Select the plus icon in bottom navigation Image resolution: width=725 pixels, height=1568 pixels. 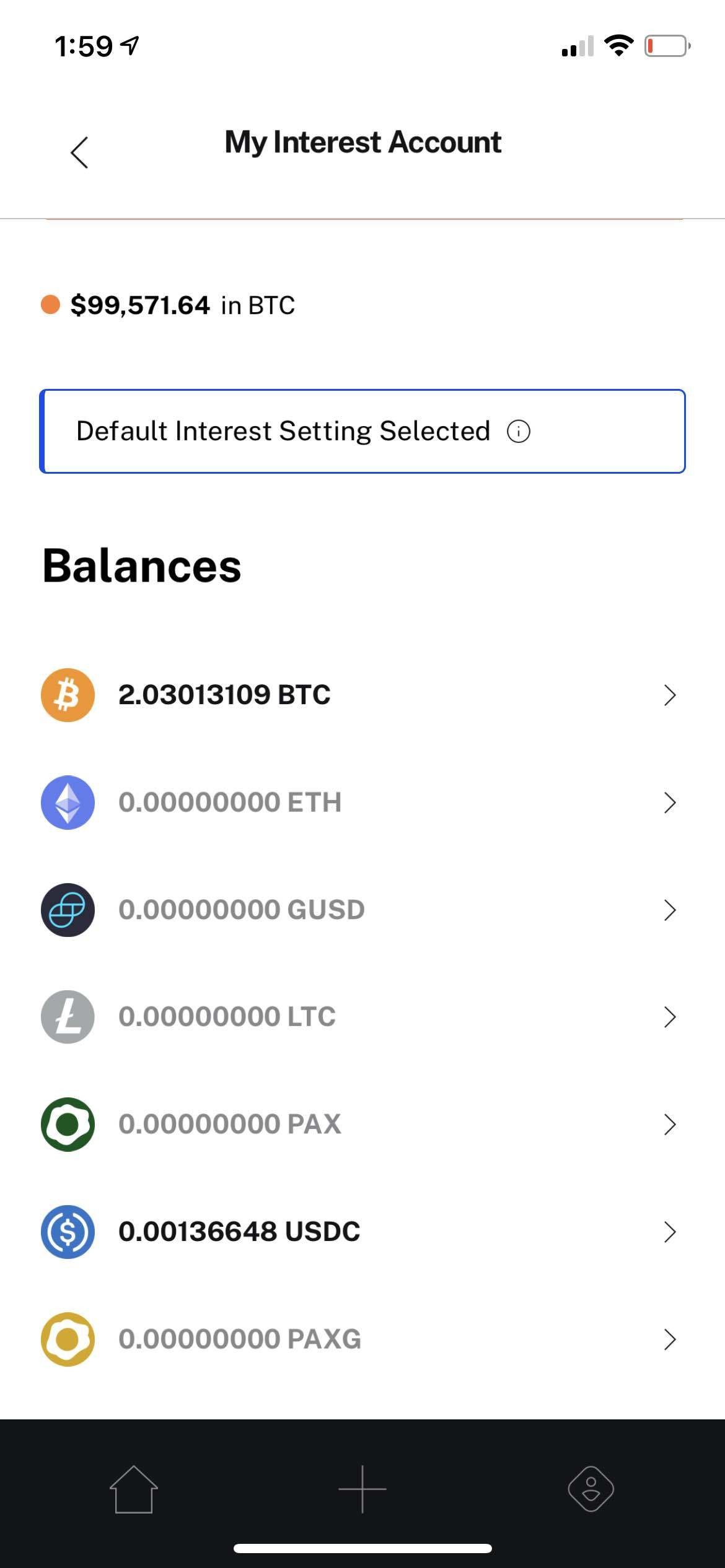362,1489
